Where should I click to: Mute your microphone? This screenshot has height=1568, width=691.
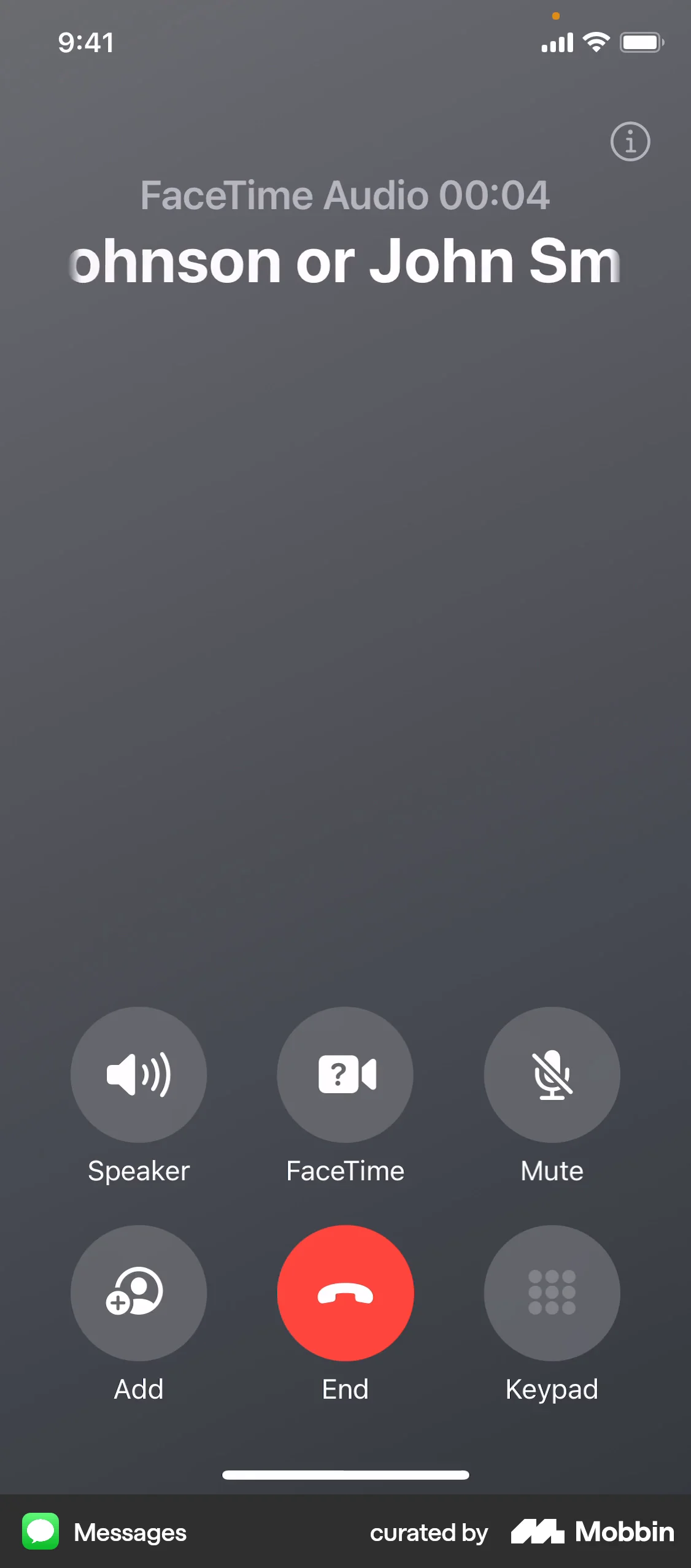pyautogui.click(x=551, y=1074)
